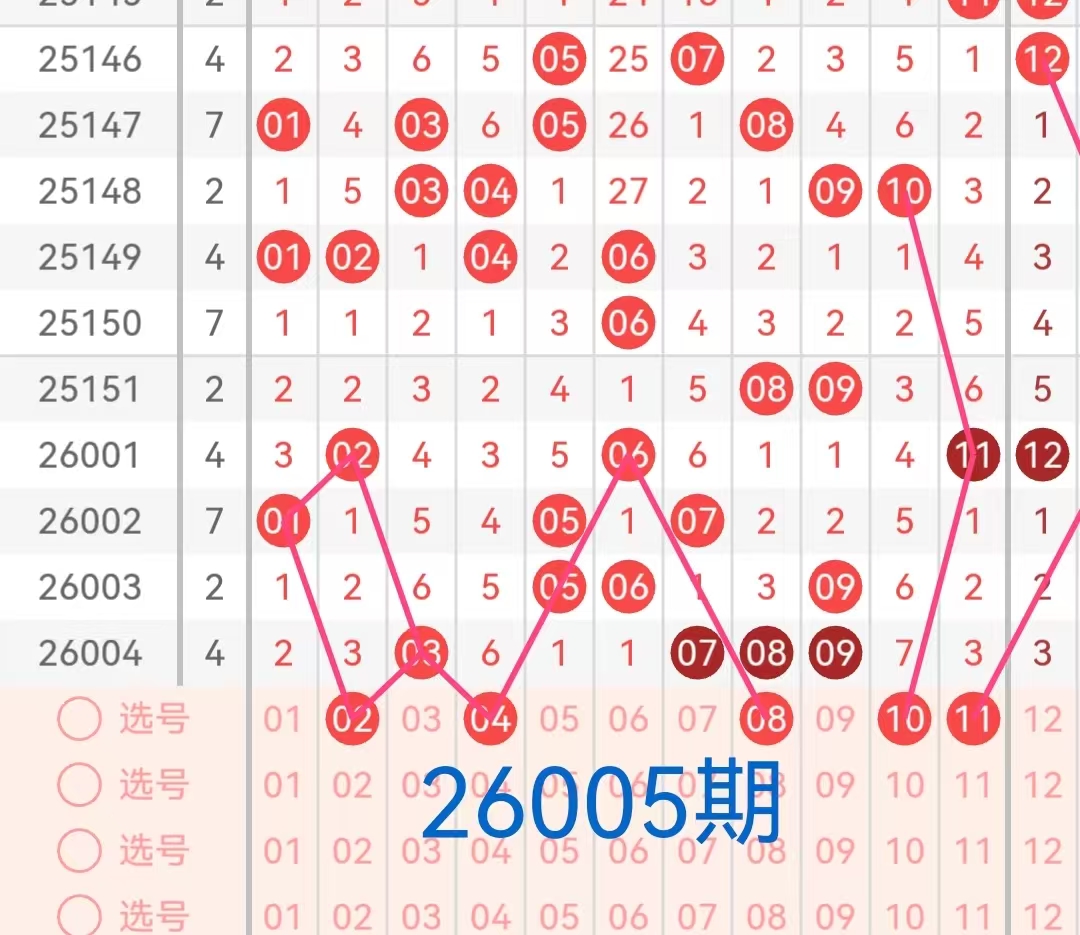The height and width of the screenshot is (935, 1080).
Task: Select the second 选号 row circle
Action: (80, 785)
